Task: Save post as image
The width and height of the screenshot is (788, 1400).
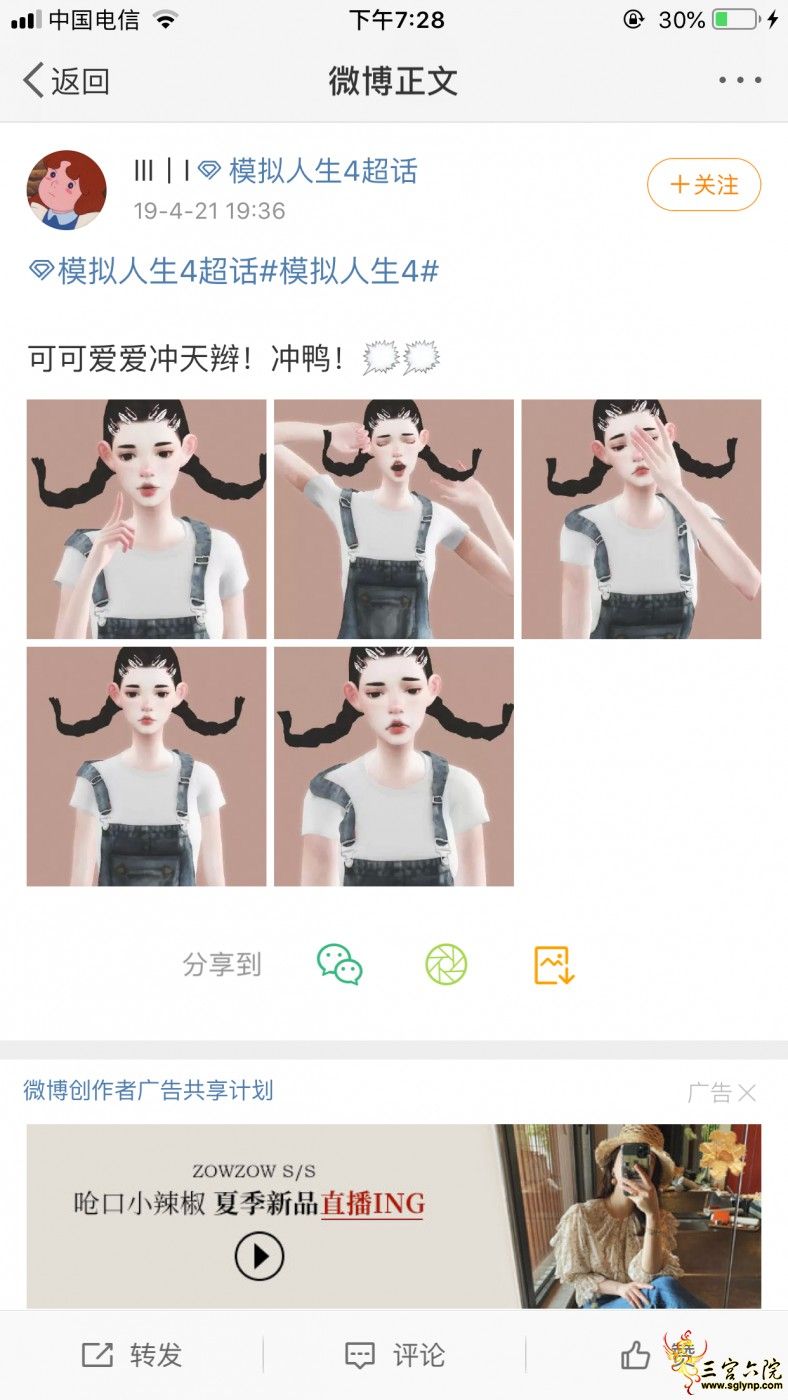Action: (x=553, y=965)
